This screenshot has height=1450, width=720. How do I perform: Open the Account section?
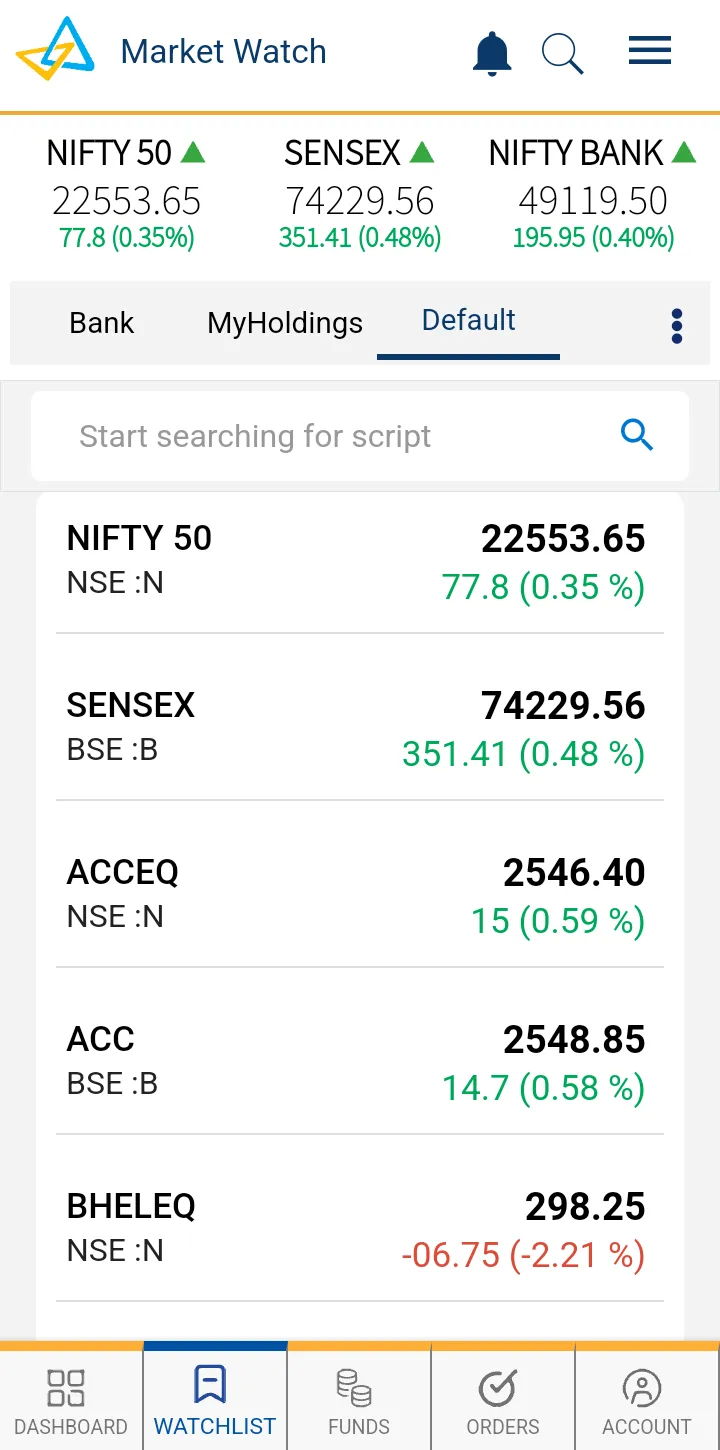coord(646,1397)
